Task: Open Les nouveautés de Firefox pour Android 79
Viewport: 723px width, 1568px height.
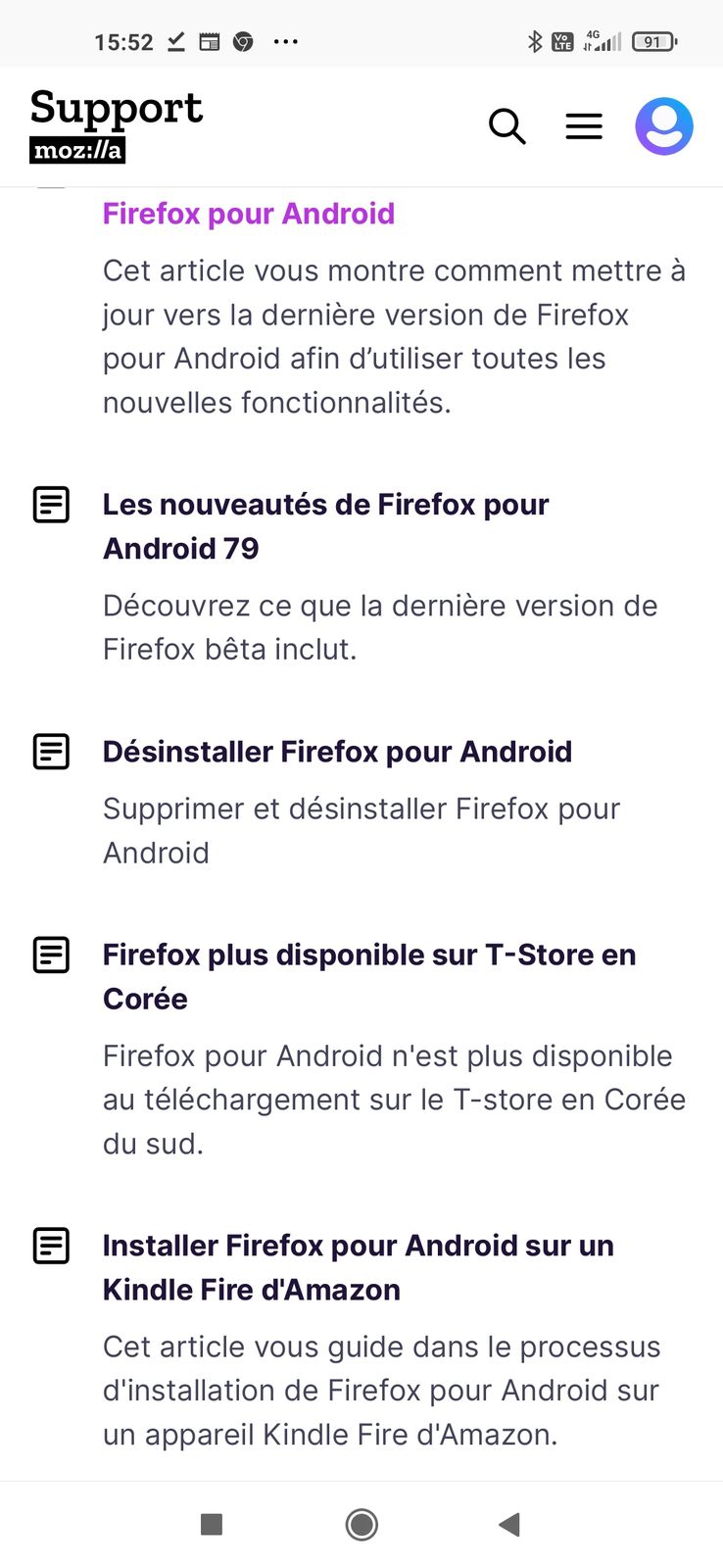Action: [325, 526]
